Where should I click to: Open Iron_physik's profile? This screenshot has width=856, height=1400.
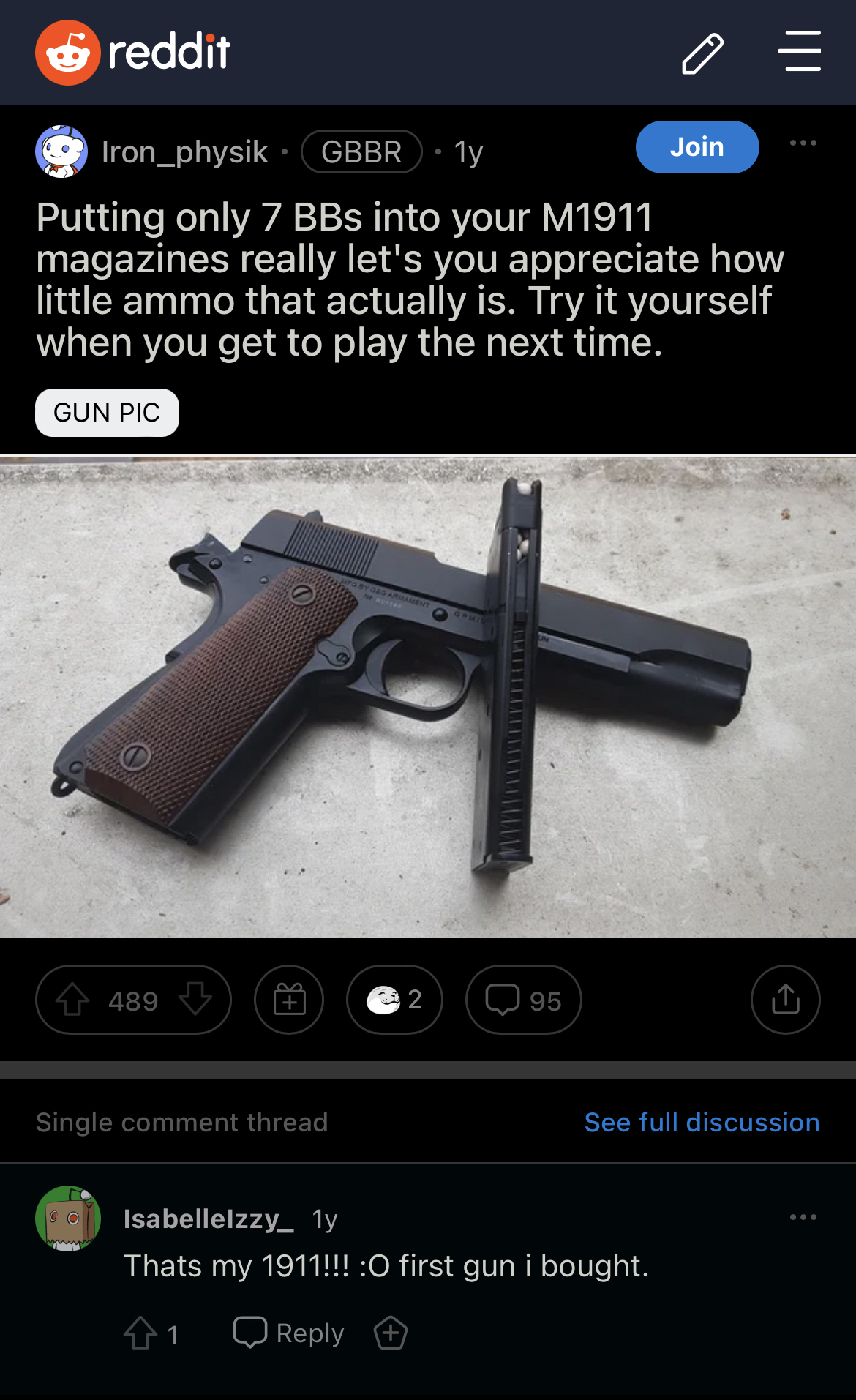click(x=184, y=152)
